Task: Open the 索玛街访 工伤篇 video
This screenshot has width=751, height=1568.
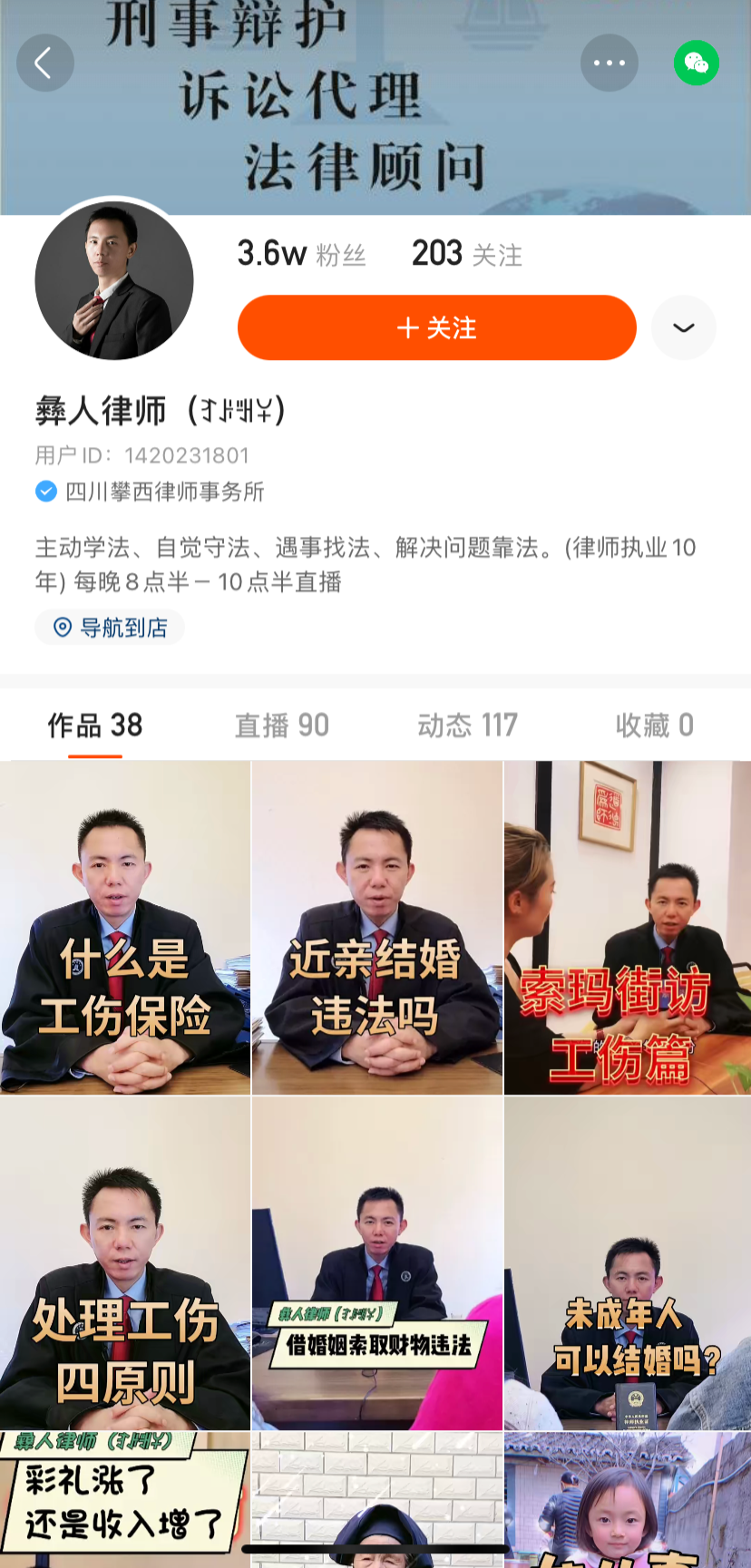Action: click(628, 927)
